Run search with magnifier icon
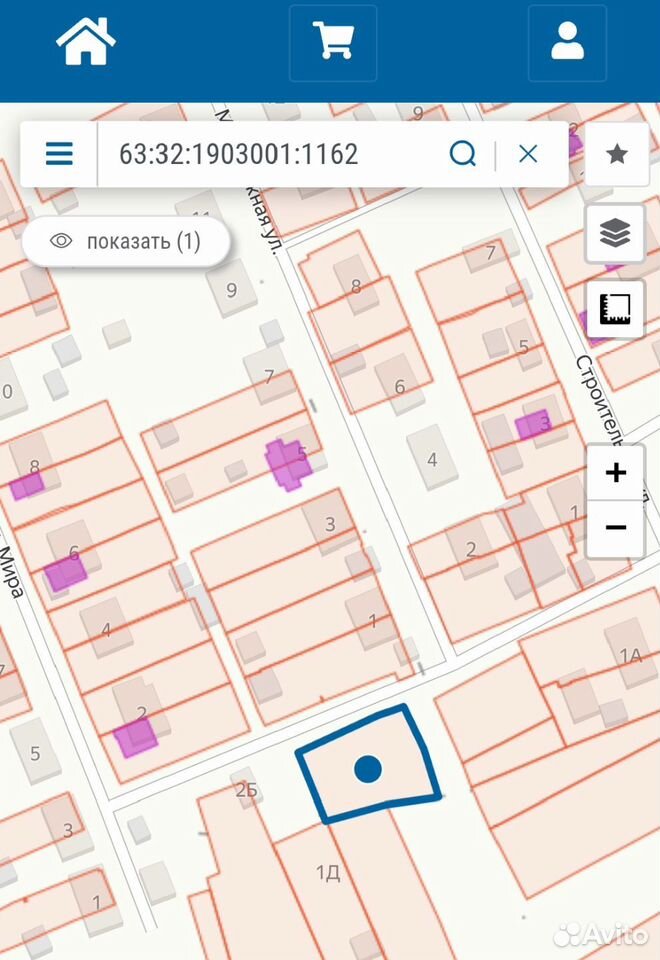Screen dimensions: 660x960 point(463,154)
